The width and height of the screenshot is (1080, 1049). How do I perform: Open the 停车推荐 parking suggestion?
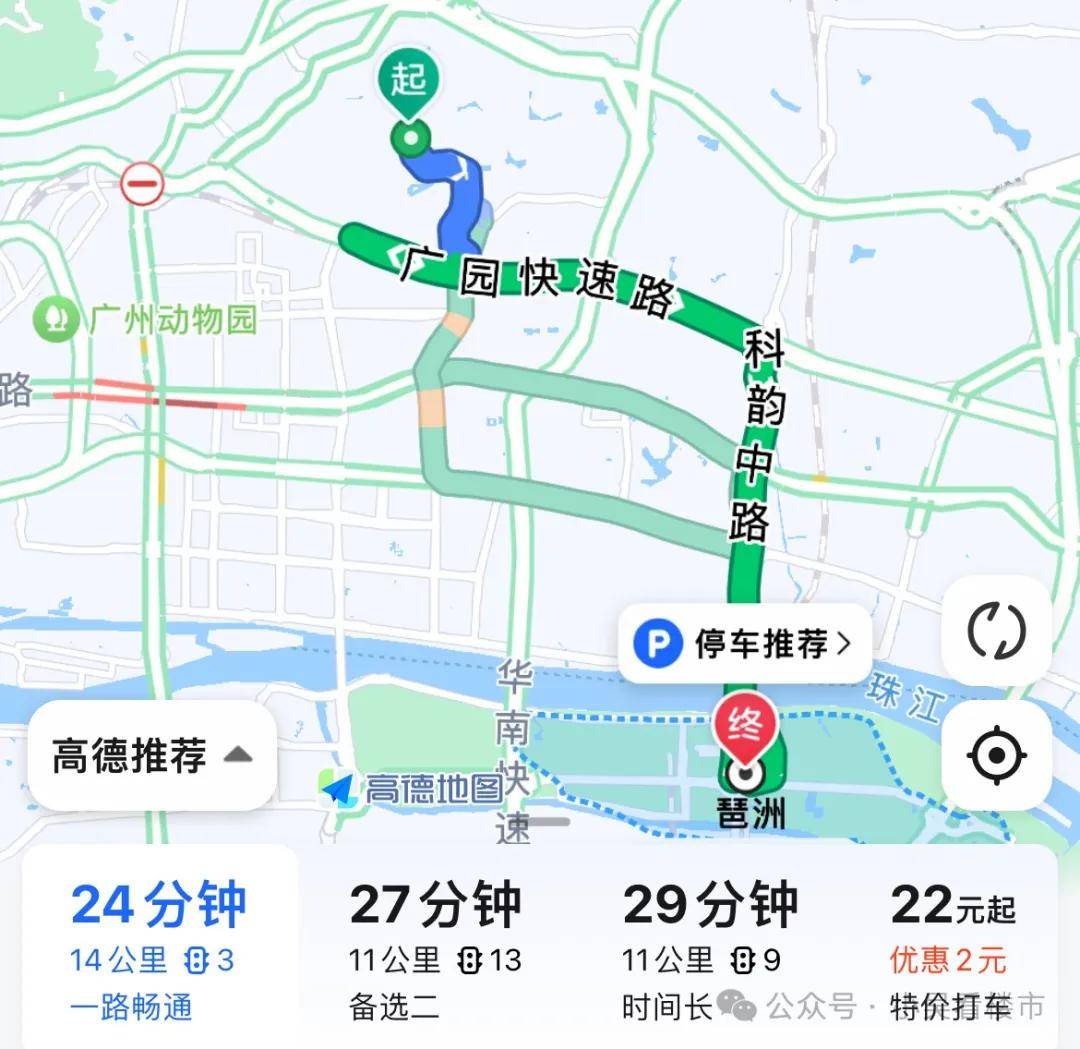[744, 644]
